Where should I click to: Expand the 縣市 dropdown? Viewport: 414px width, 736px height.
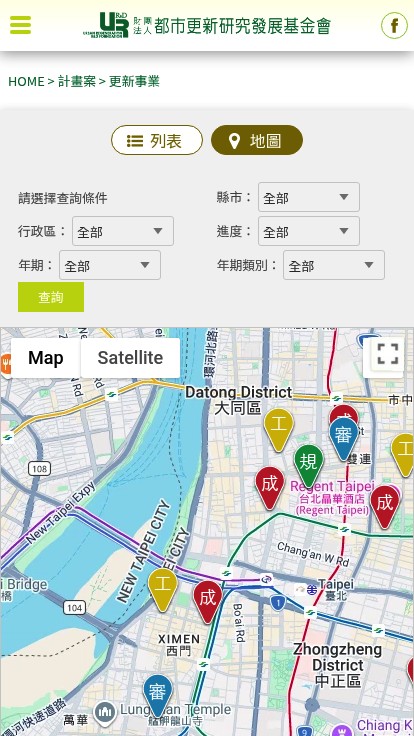click(x=309, y=197)
